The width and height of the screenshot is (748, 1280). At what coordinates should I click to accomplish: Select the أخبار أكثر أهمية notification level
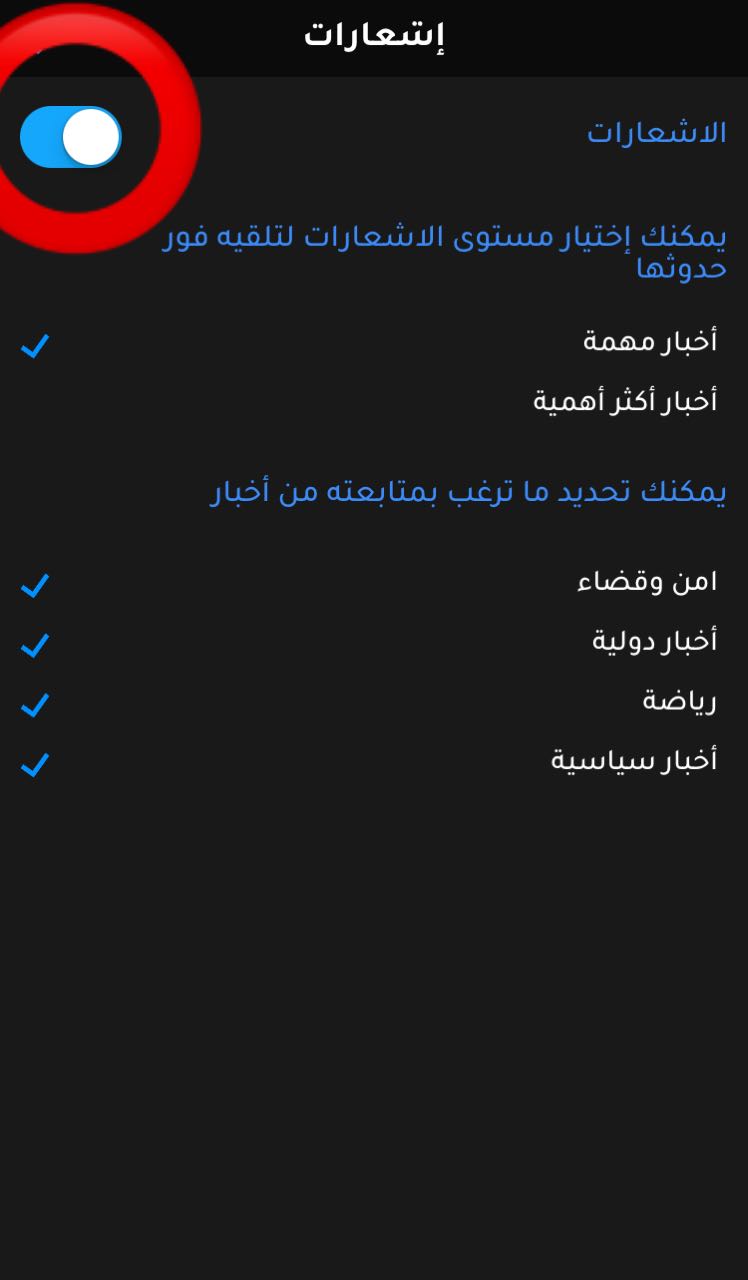click(374, 402)
